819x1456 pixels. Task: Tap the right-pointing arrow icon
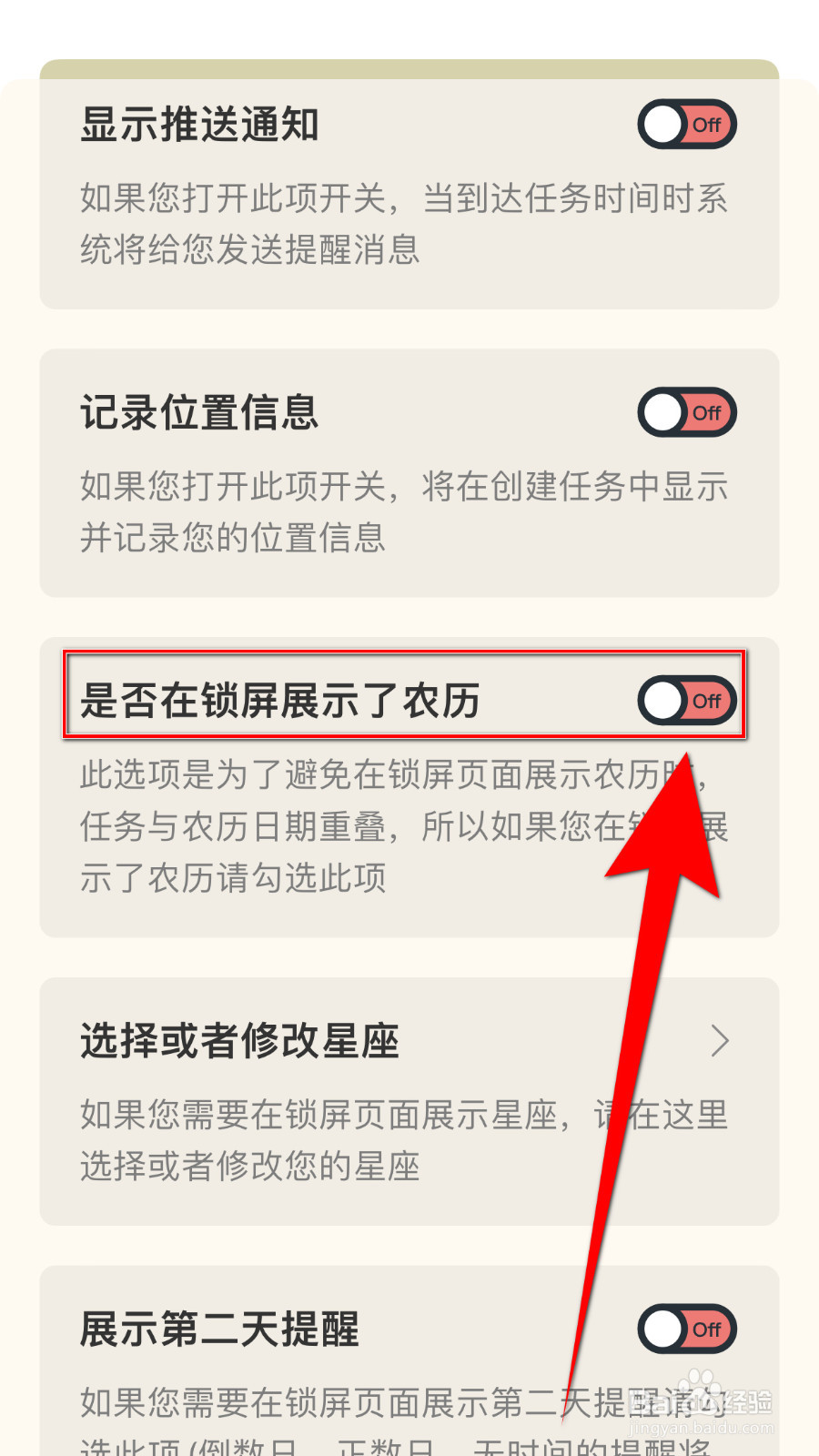(x=722, y=1040)
